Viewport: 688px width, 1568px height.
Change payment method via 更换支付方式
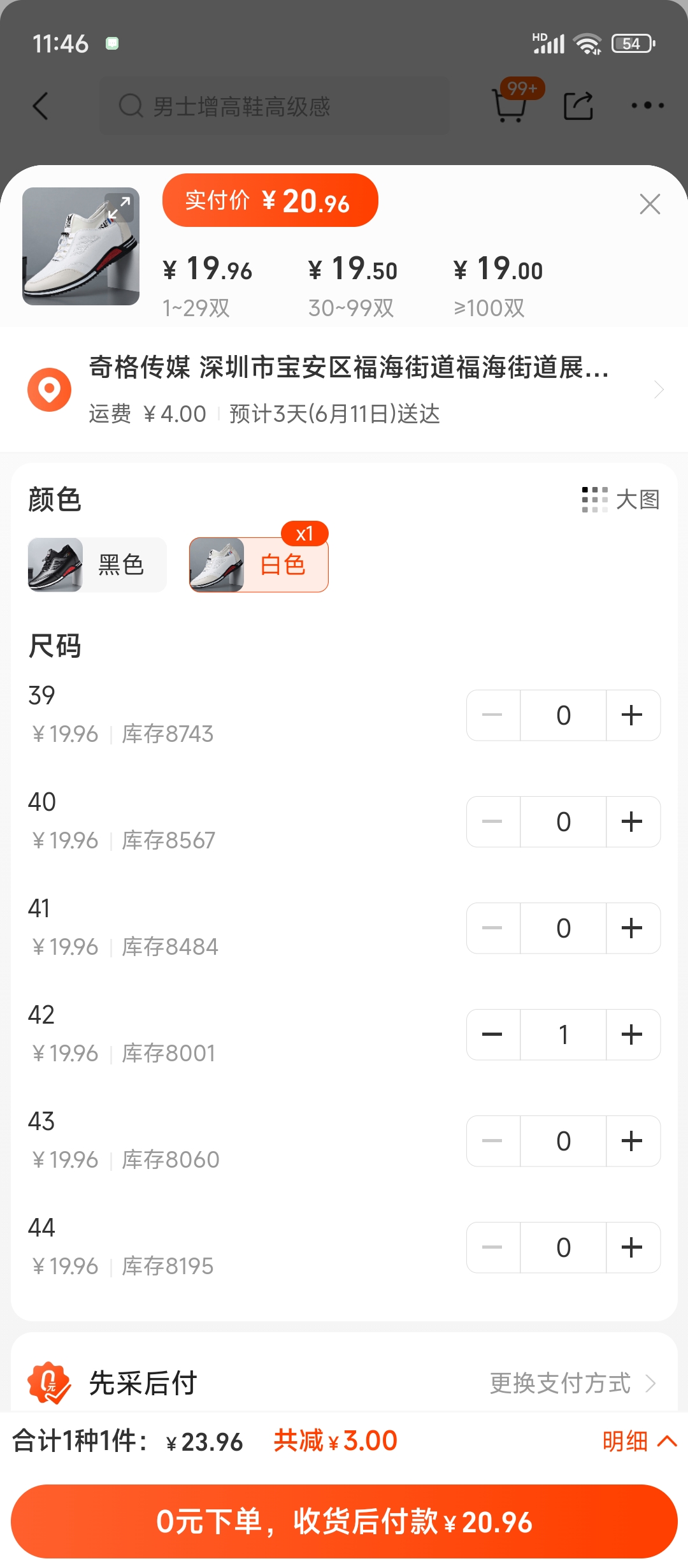pyautogui.click(x=573, y=1383)
